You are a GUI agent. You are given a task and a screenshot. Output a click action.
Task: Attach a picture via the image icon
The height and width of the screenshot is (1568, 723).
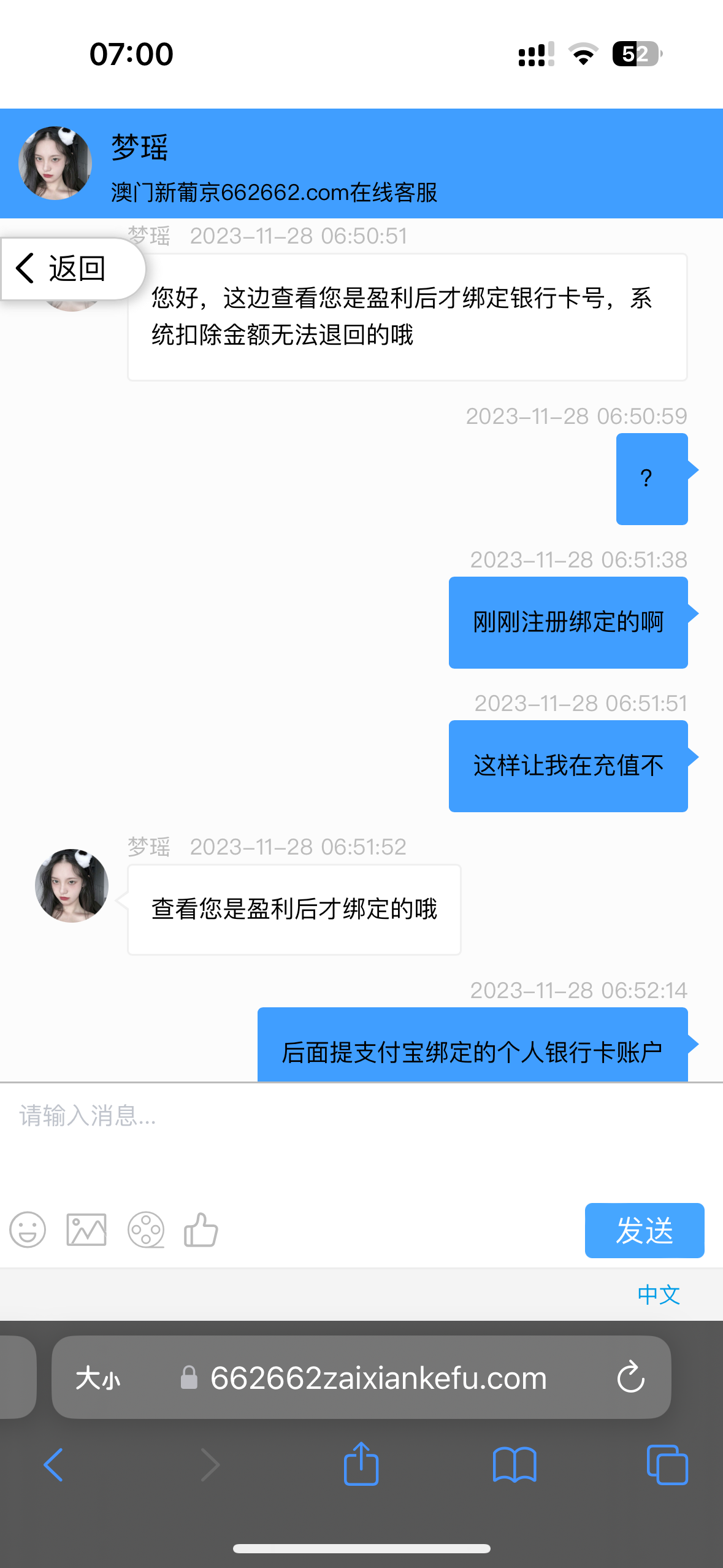pyautogui.click(x=86, y=1230)
